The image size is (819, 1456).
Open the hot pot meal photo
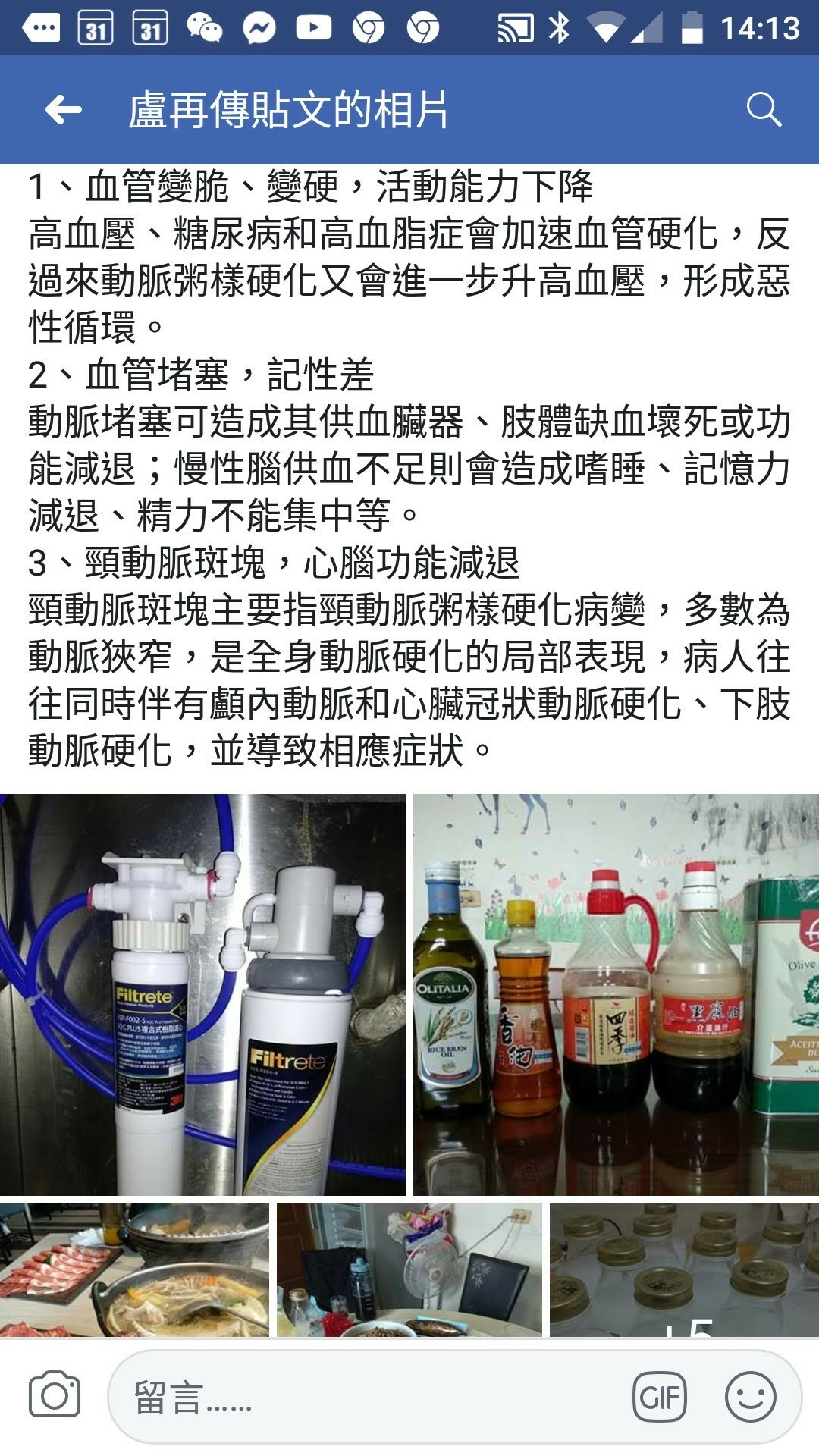pyautogui.click(x=134, y=1269)
